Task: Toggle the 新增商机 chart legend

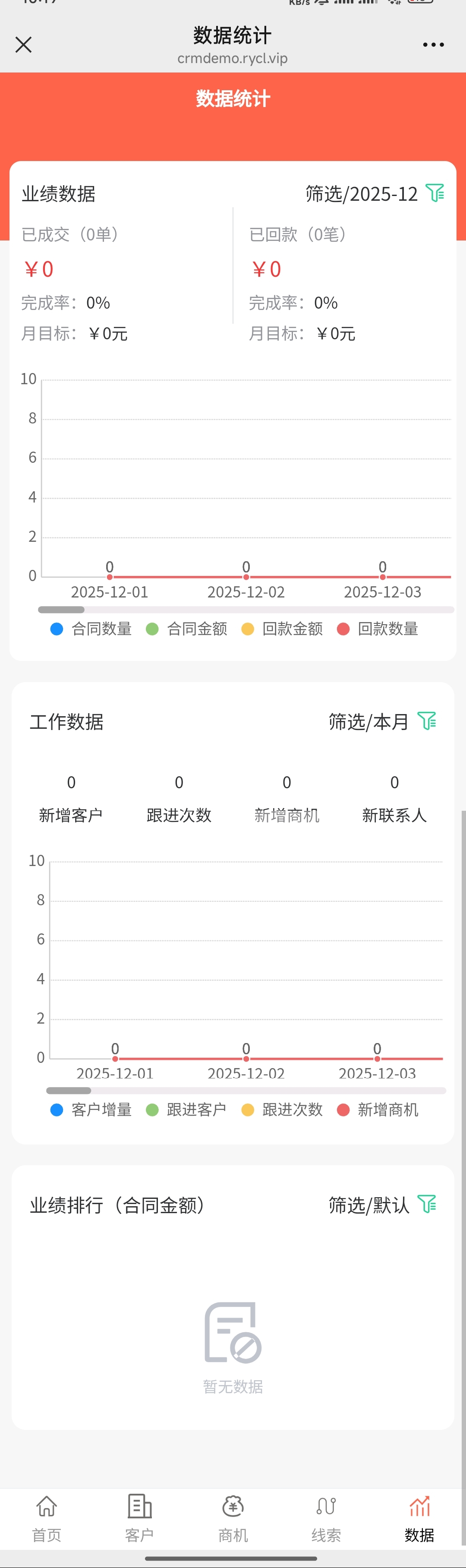Action: 378,1110
